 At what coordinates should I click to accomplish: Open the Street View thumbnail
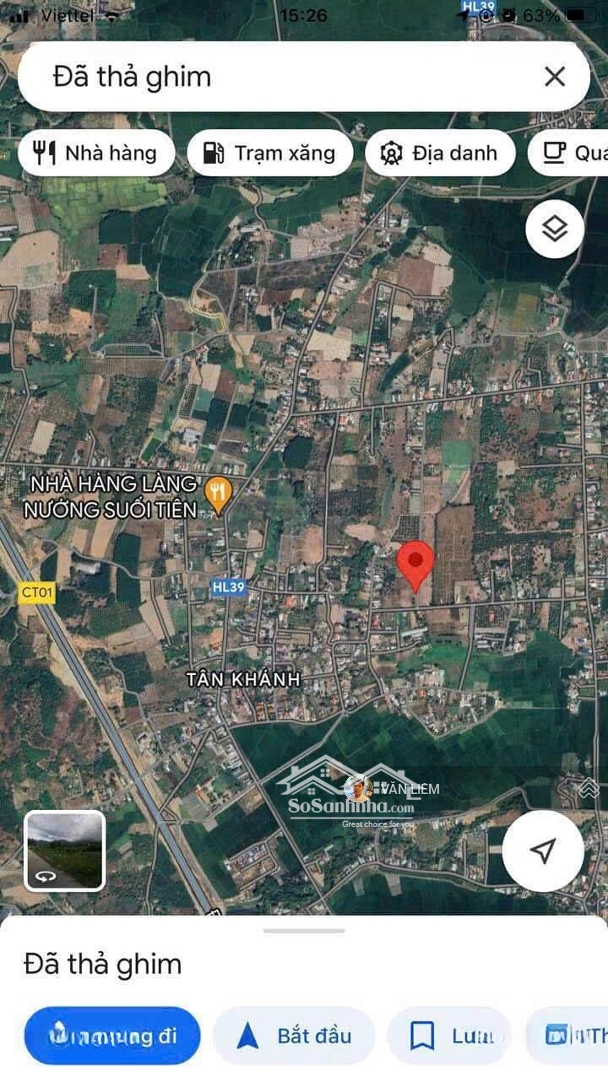(65, 851)
